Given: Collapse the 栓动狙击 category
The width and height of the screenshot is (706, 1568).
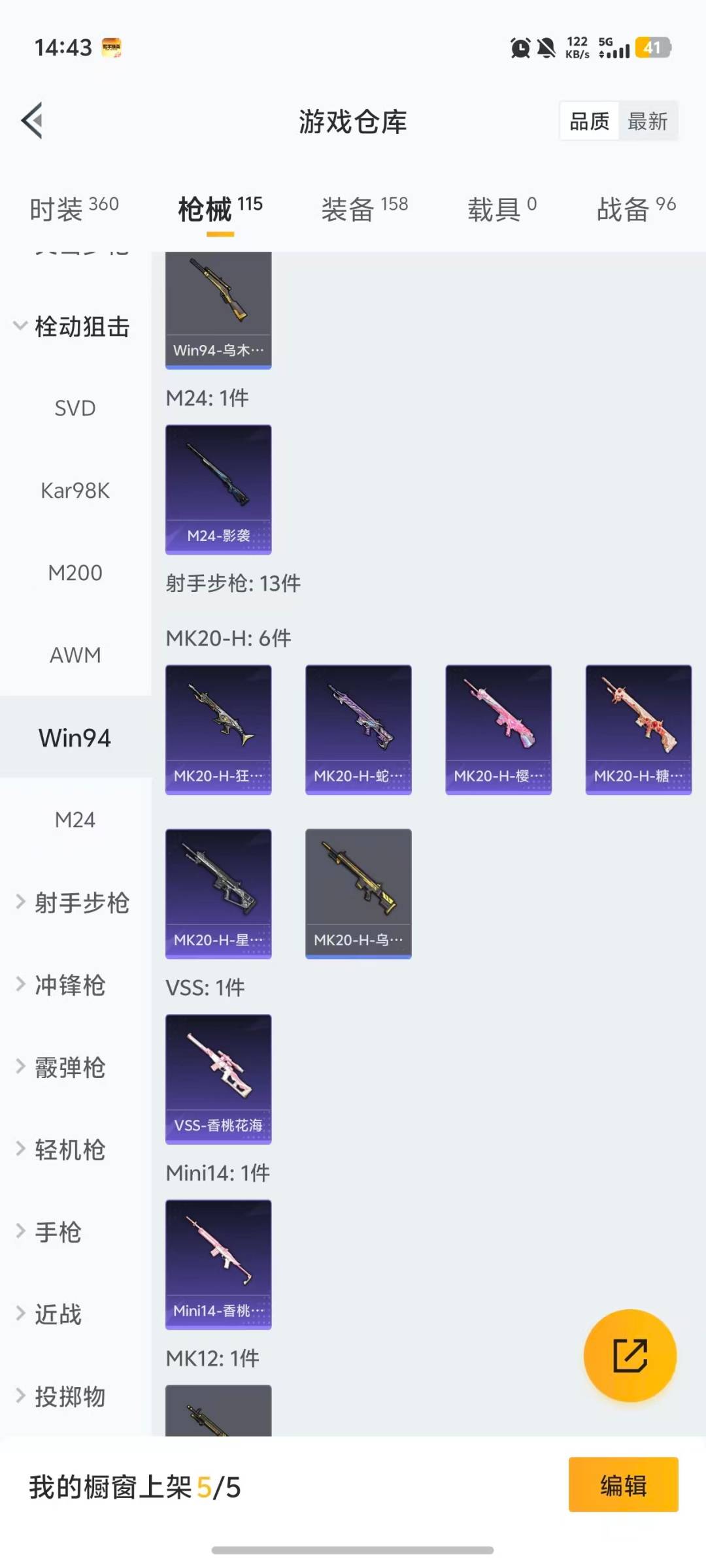Looking at the screenshot, I should tap(72, 326).
